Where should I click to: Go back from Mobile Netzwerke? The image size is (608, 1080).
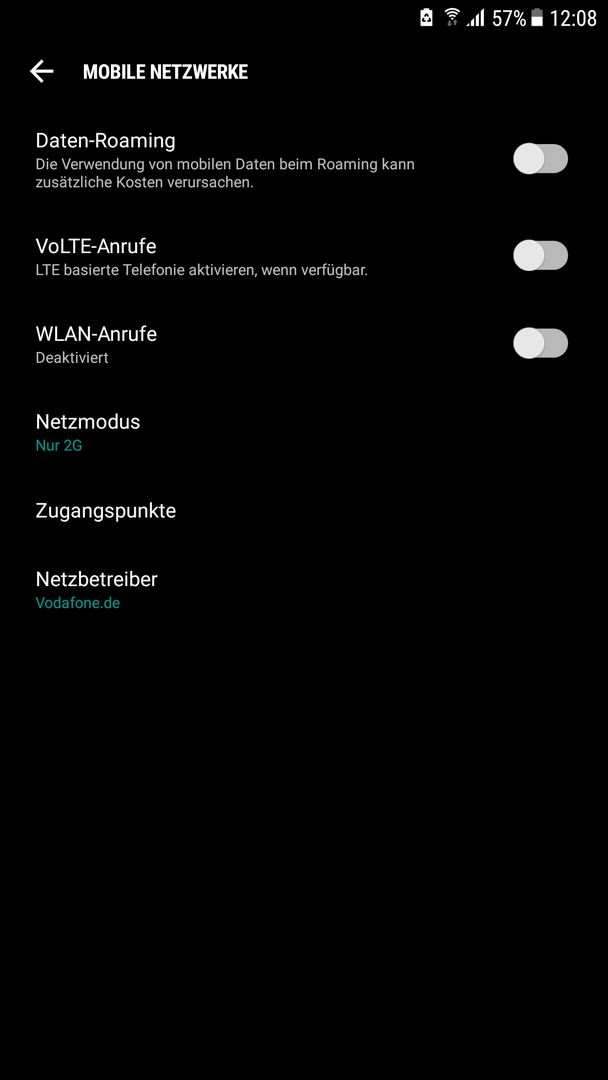[x=41, y=72]
